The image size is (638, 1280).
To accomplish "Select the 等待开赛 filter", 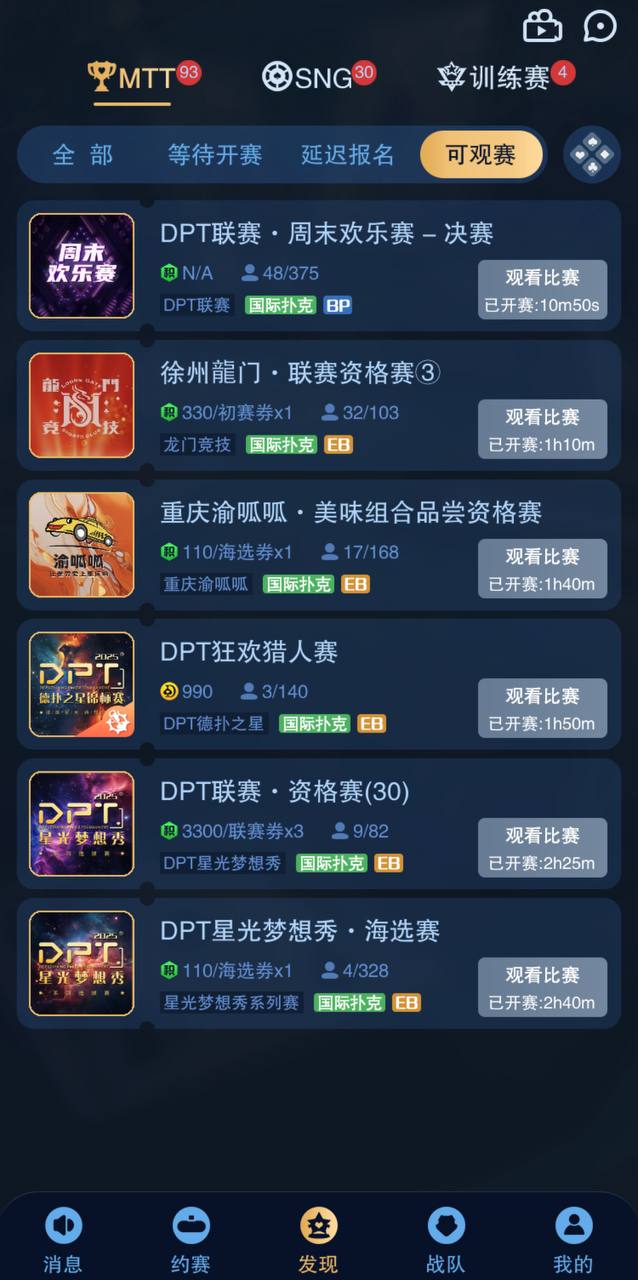I will (215, 155).
